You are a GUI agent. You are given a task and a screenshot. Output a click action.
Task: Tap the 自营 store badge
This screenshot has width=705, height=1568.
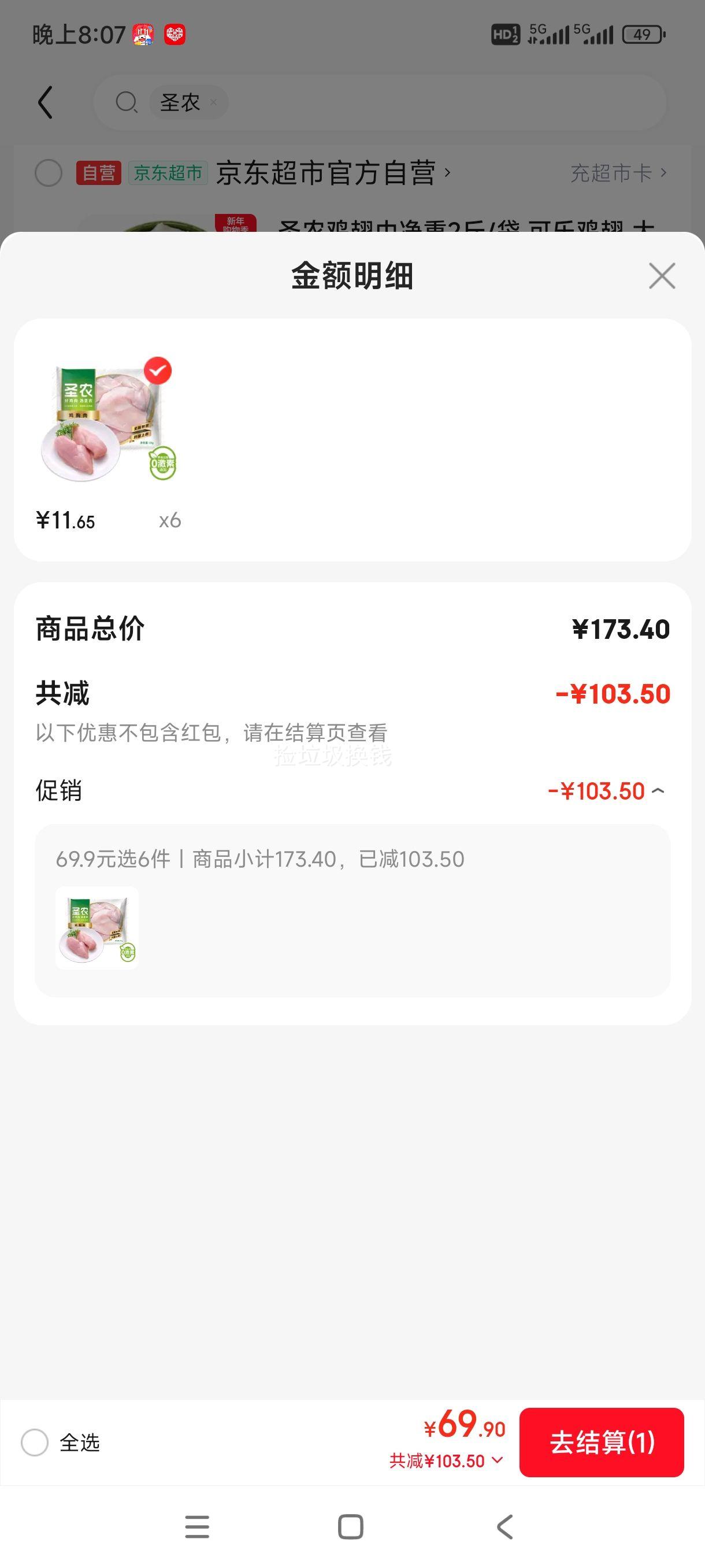pos(97,172)
